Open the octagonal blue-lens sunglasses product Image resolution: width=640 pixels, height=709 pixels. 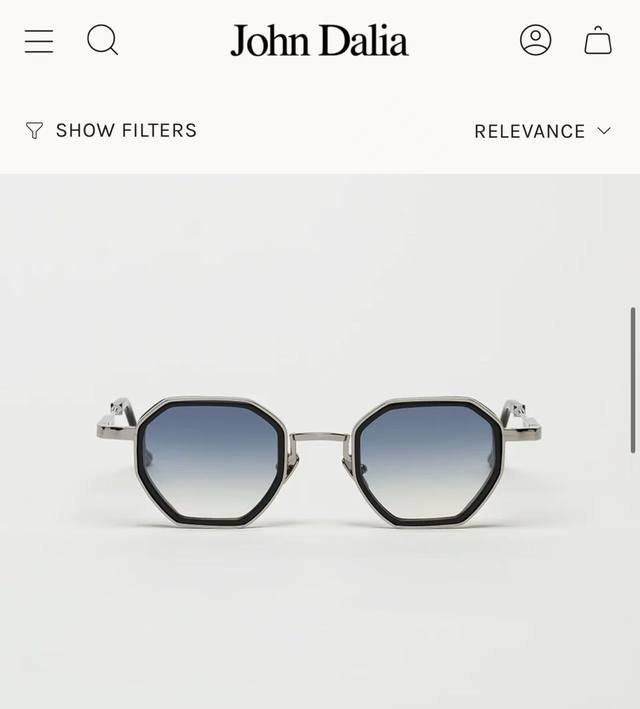pos(319,462)
